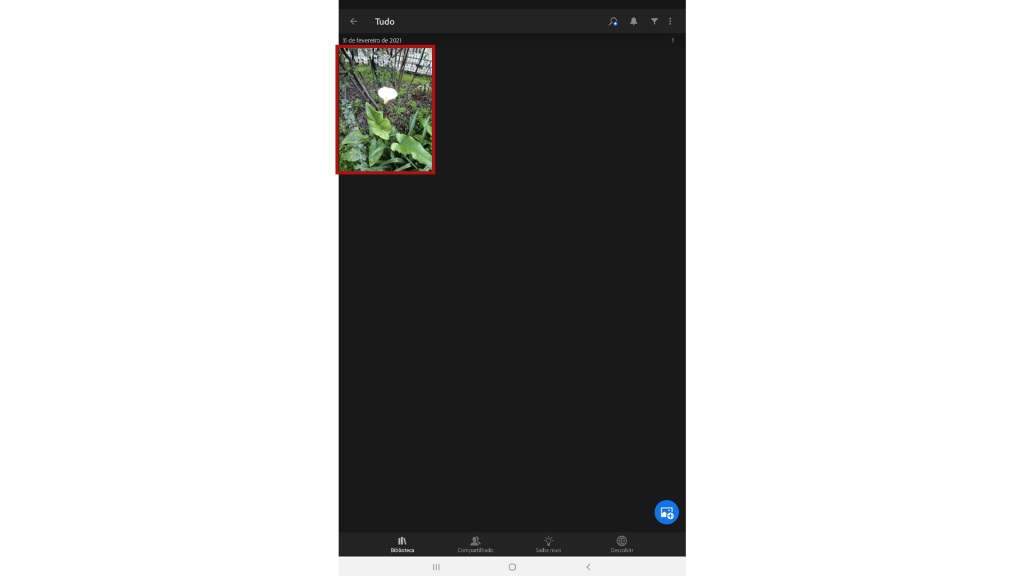This screenshot has width=1024, height=576.
Task: Open the notifications bell
Action: [x=633, y=21]
